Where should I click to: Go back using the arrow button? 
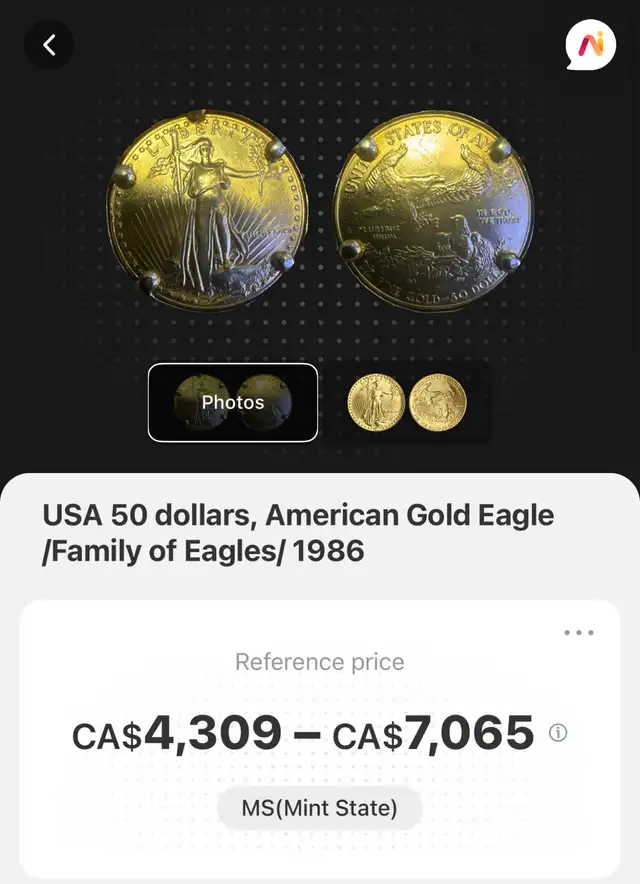[x=49, y=45]
